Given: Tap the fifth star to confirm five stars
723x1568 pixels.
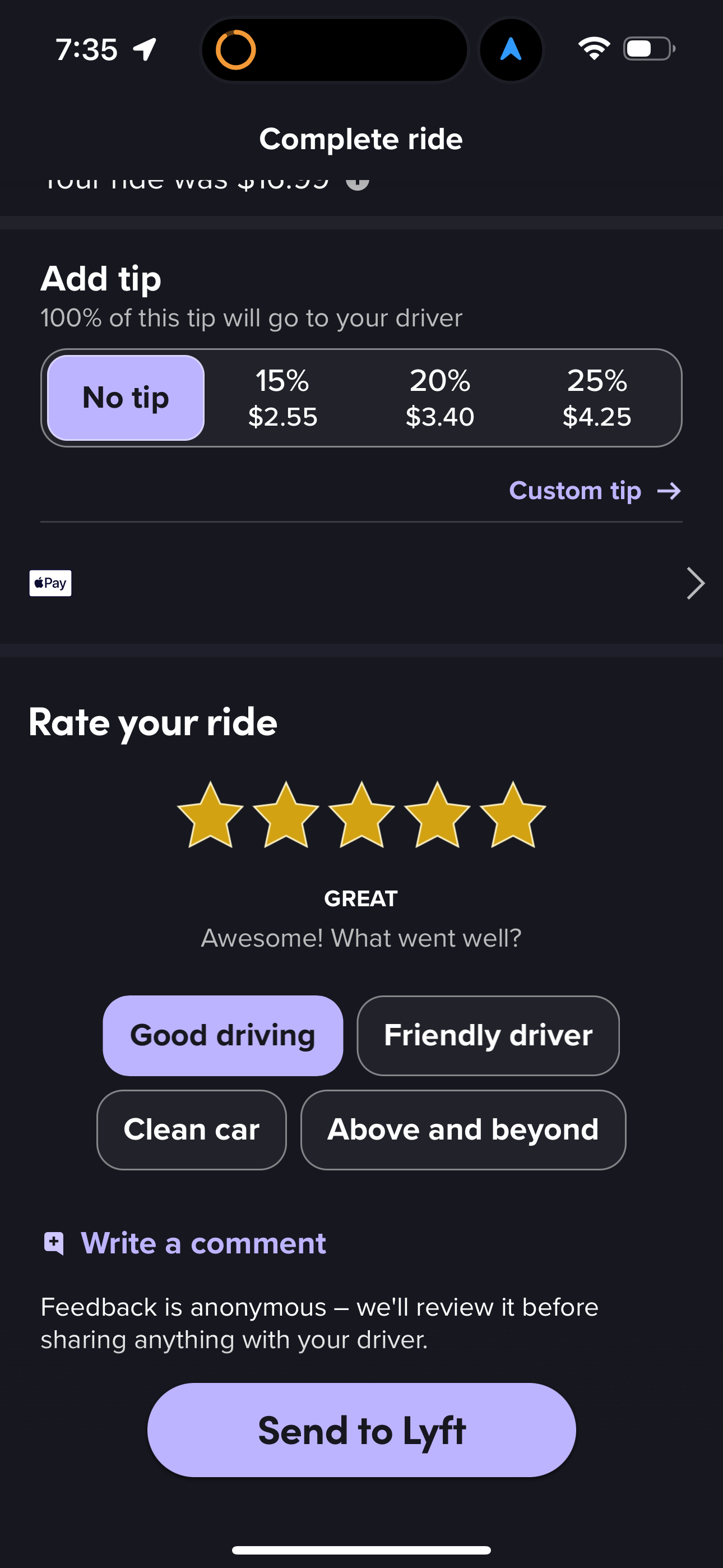Looking at the screenshot, I should (x=511, y=815).
